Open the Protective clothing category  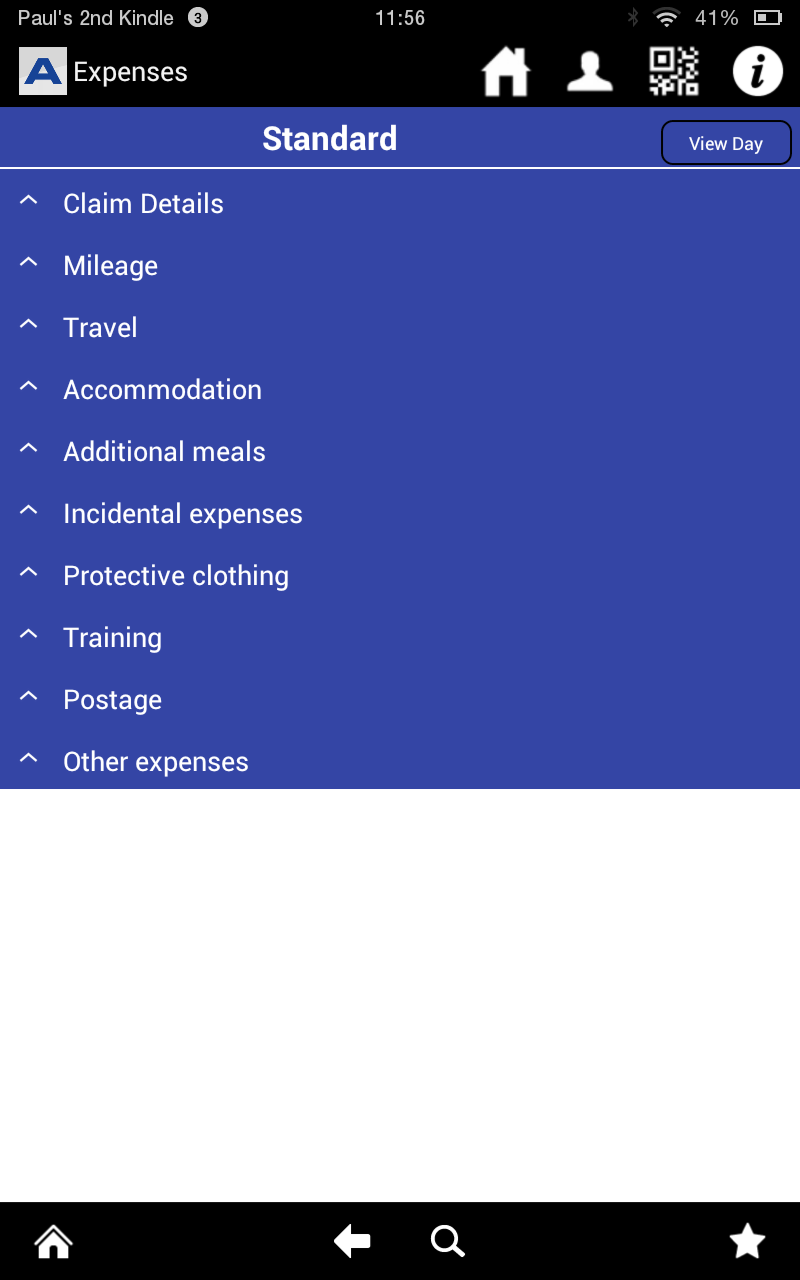tap(176, 575)
